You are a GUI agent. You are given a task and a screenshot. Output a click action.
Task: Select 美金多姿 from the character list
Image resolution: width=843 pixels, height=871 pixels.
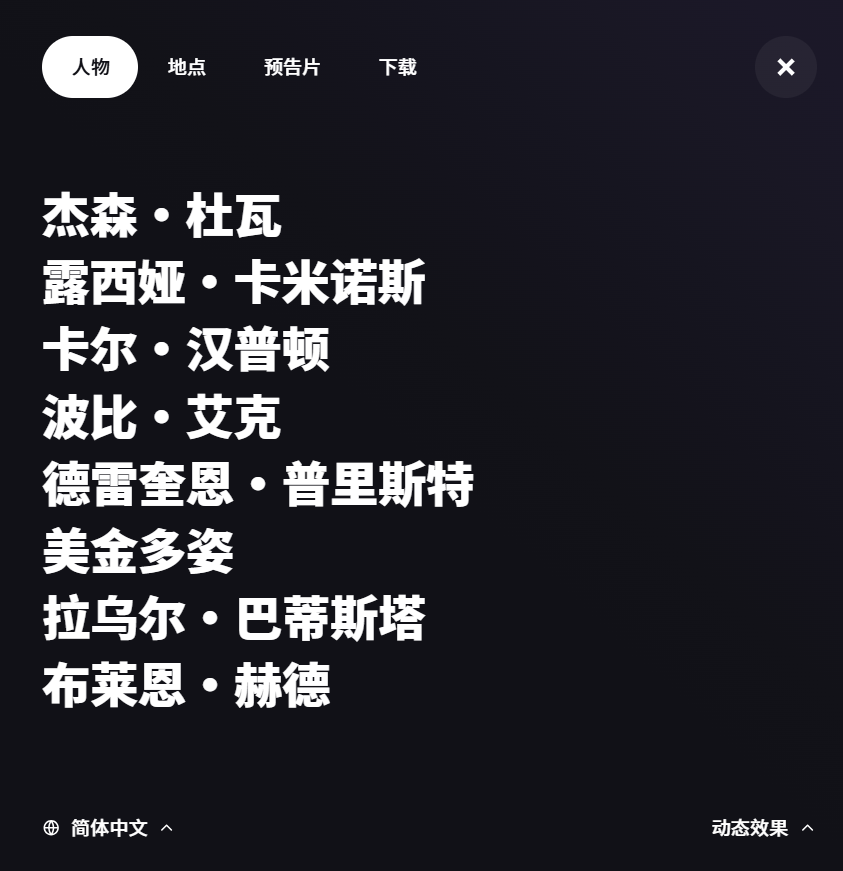point(137,551)
